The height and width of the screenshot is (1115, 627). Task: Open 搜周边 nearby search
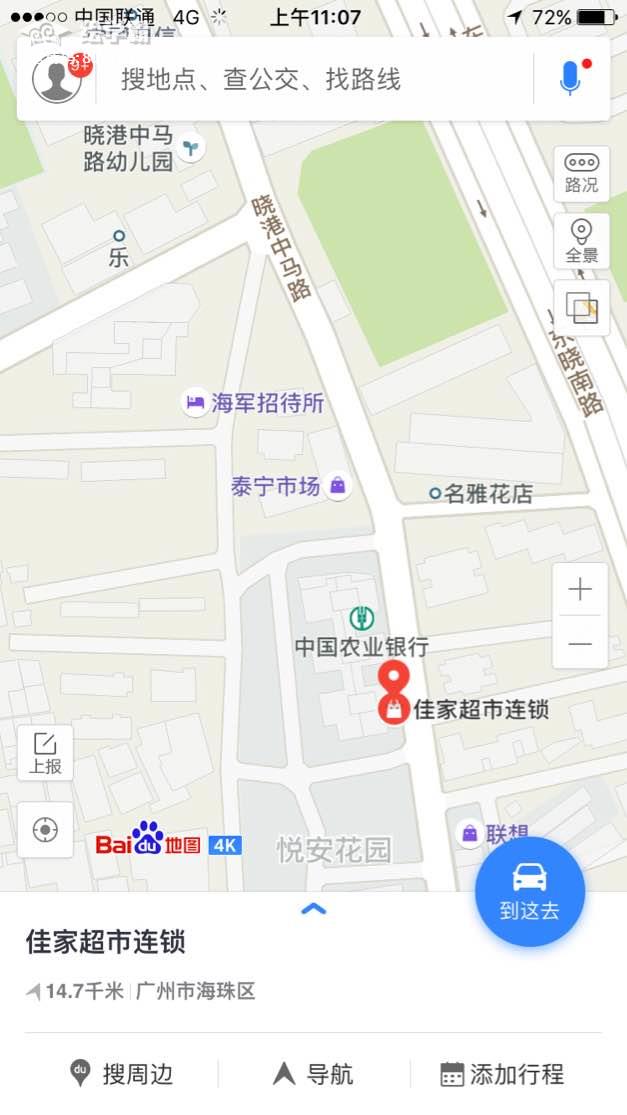121,1075
